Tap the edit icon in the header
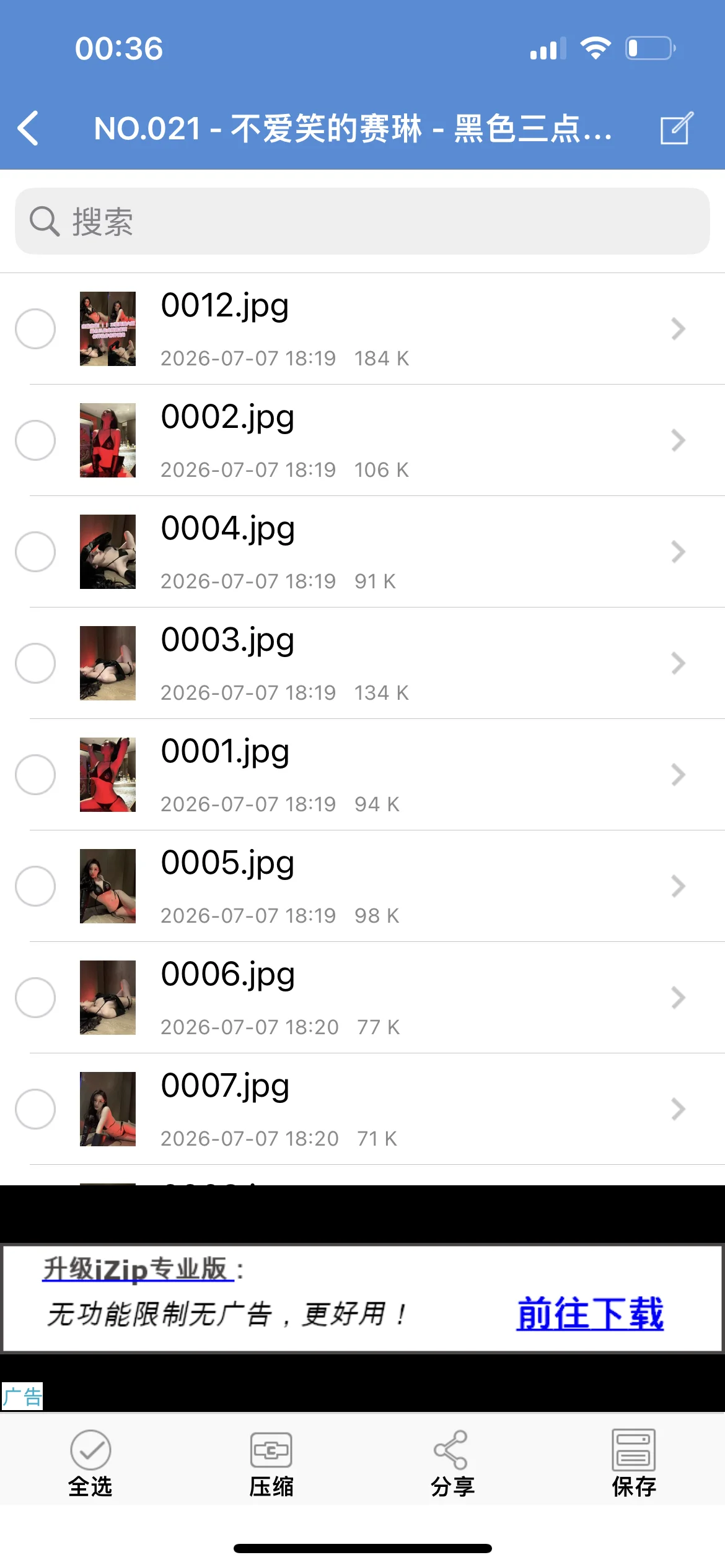This screenshot has height=1568, width=725. coord(676,128)
